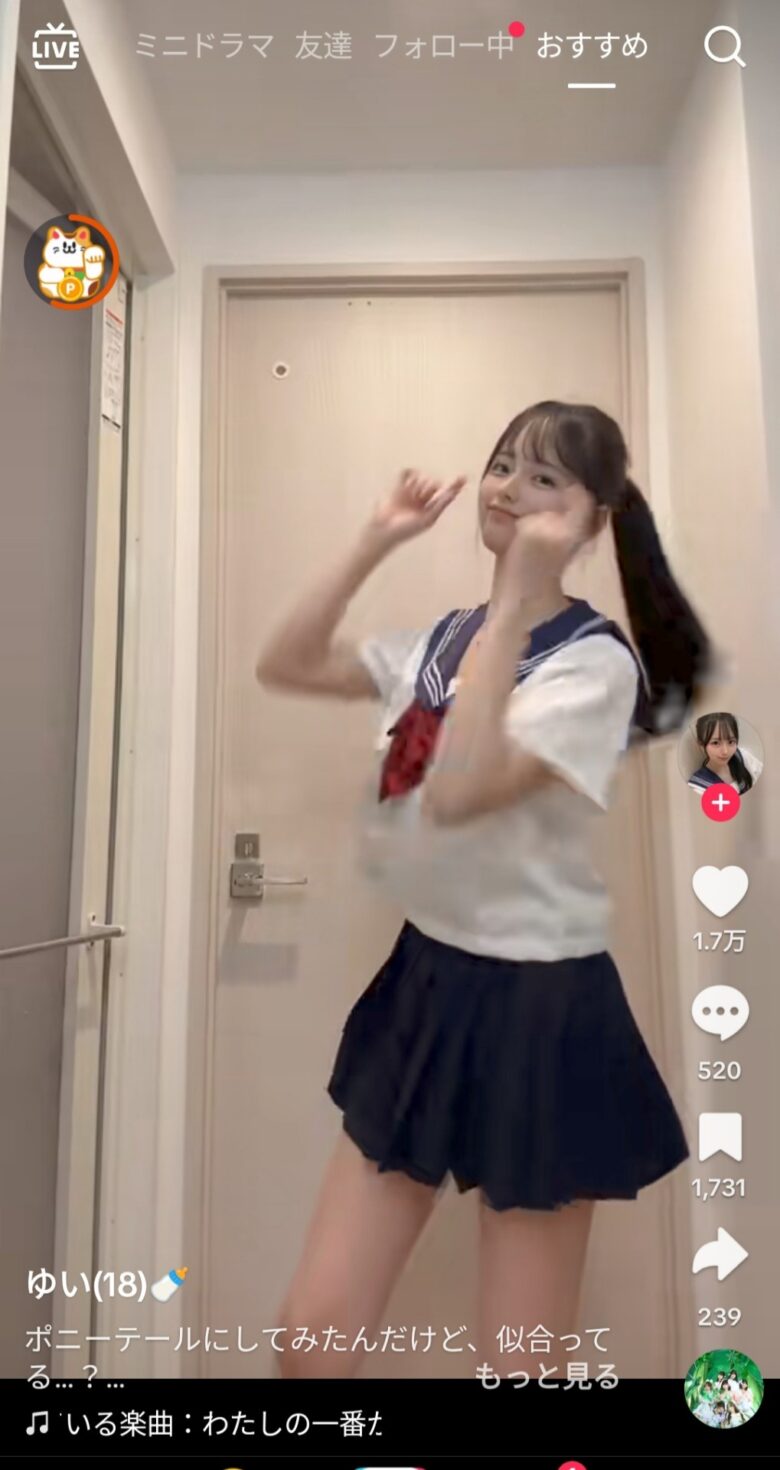This screenshot has width=780, height=1470.
Task: Share this video with the arrow
Action: click(x=720, y=1256)
